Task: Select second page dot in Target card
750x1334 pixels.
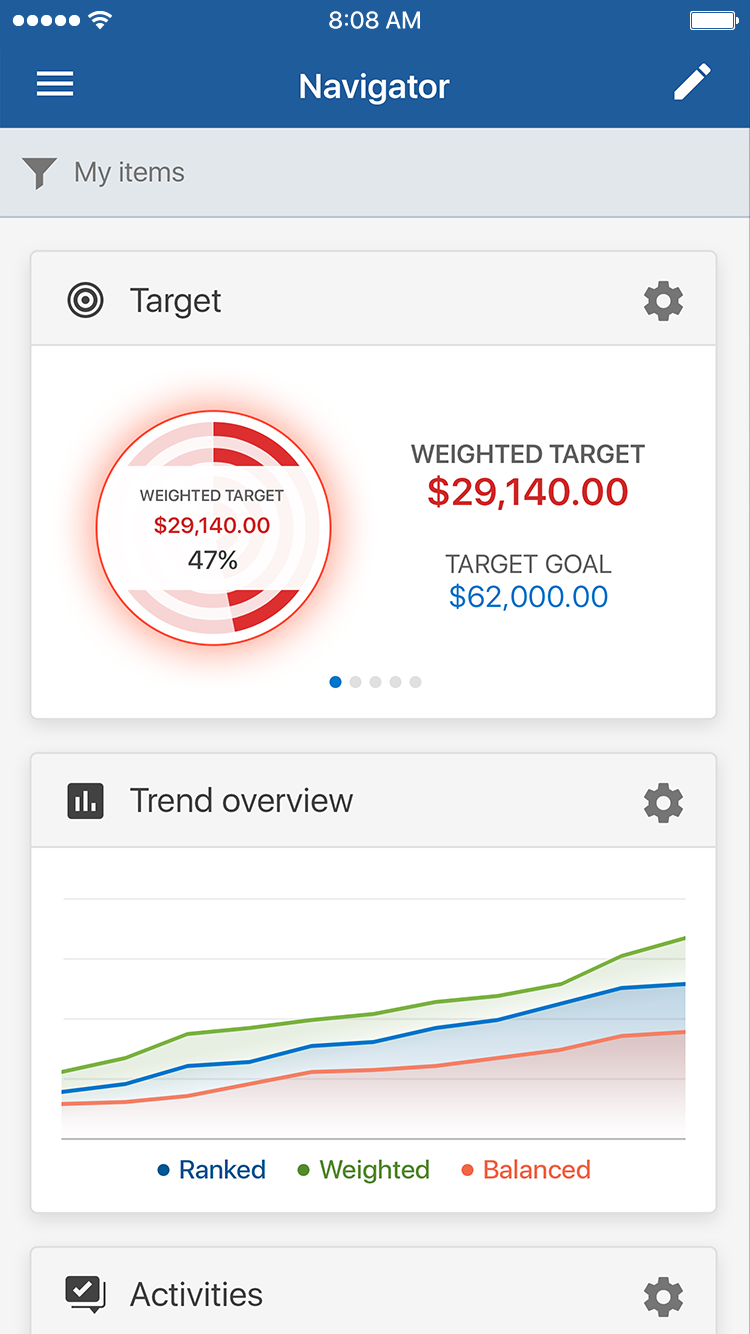Action: point(355,682)
